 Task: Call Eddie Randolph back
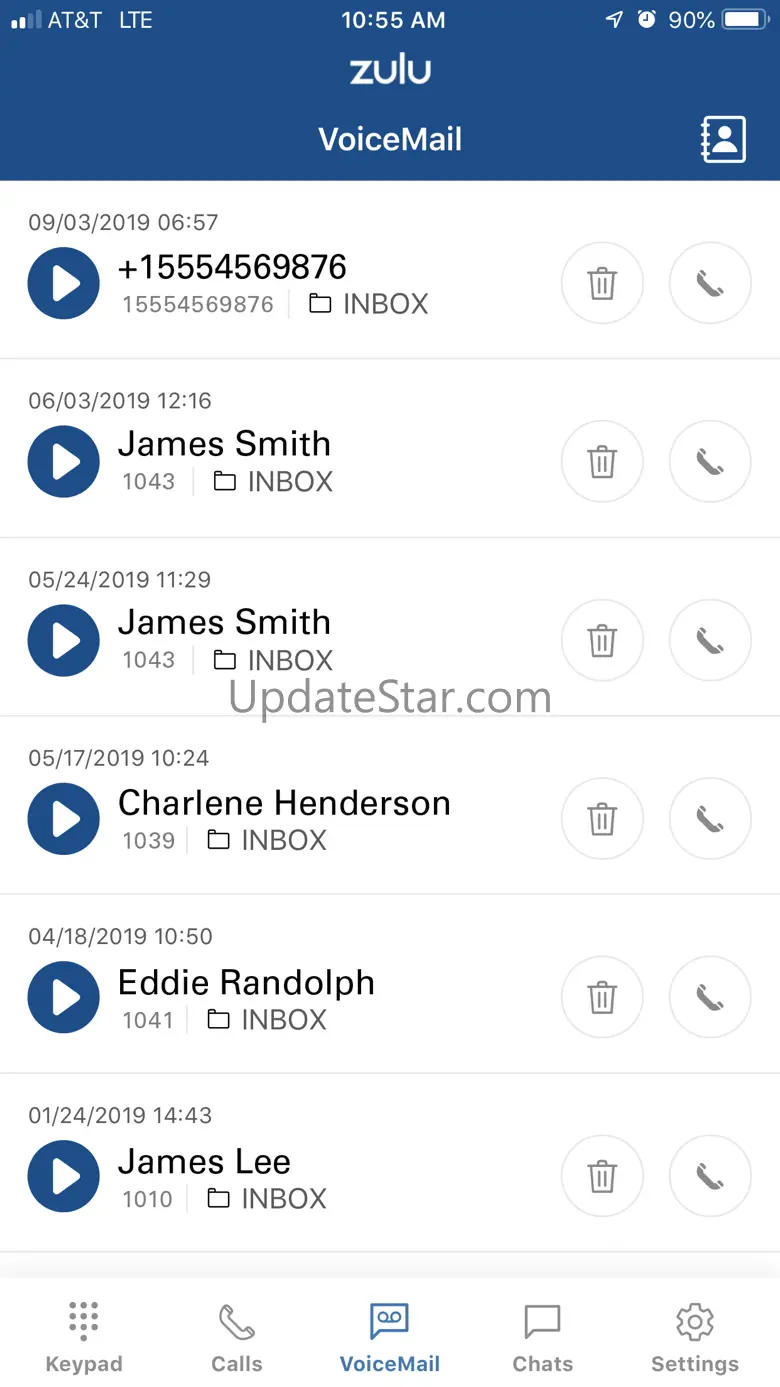pyautogui.click(x=709, y=998)
